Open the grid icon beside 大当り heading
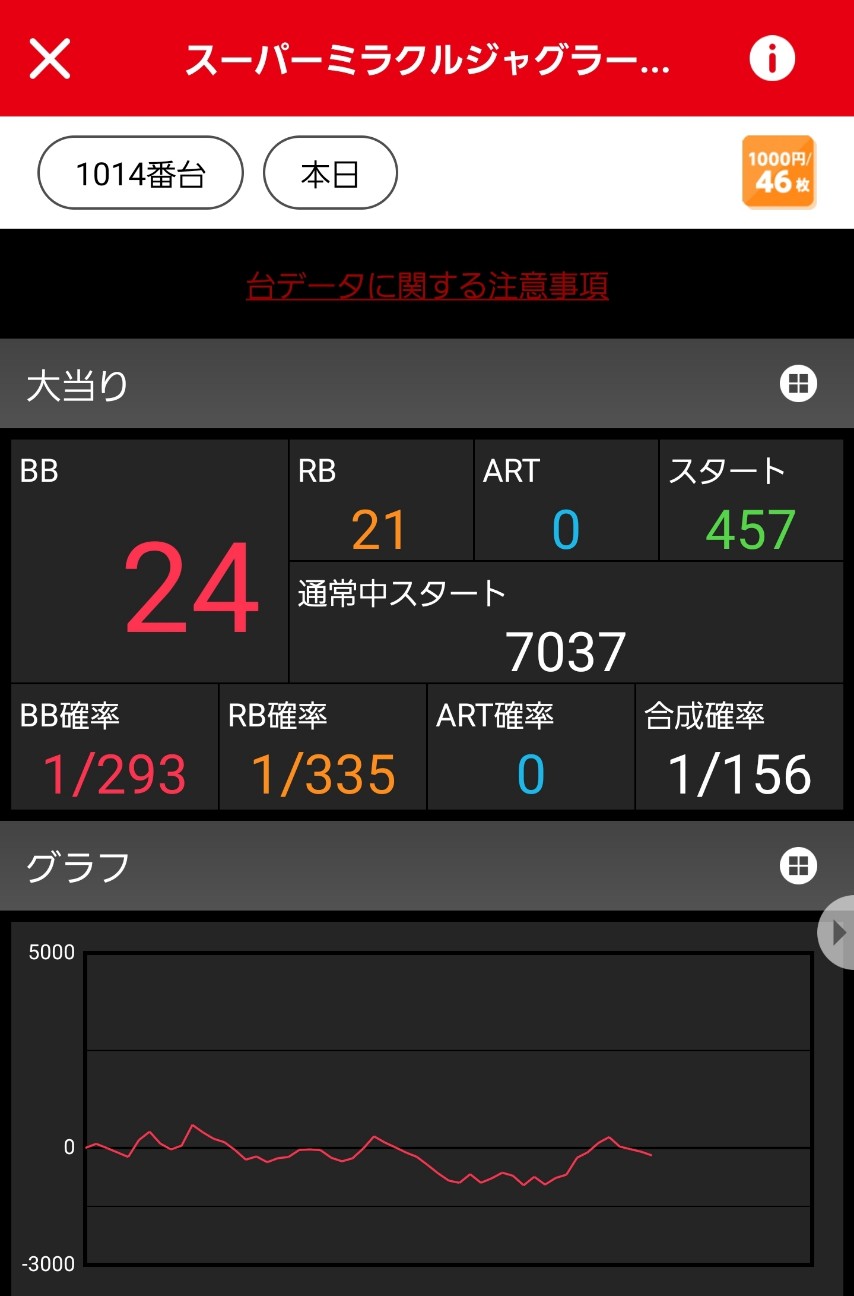Viewport: 854px width, 1296px height. tap(797, 383)
